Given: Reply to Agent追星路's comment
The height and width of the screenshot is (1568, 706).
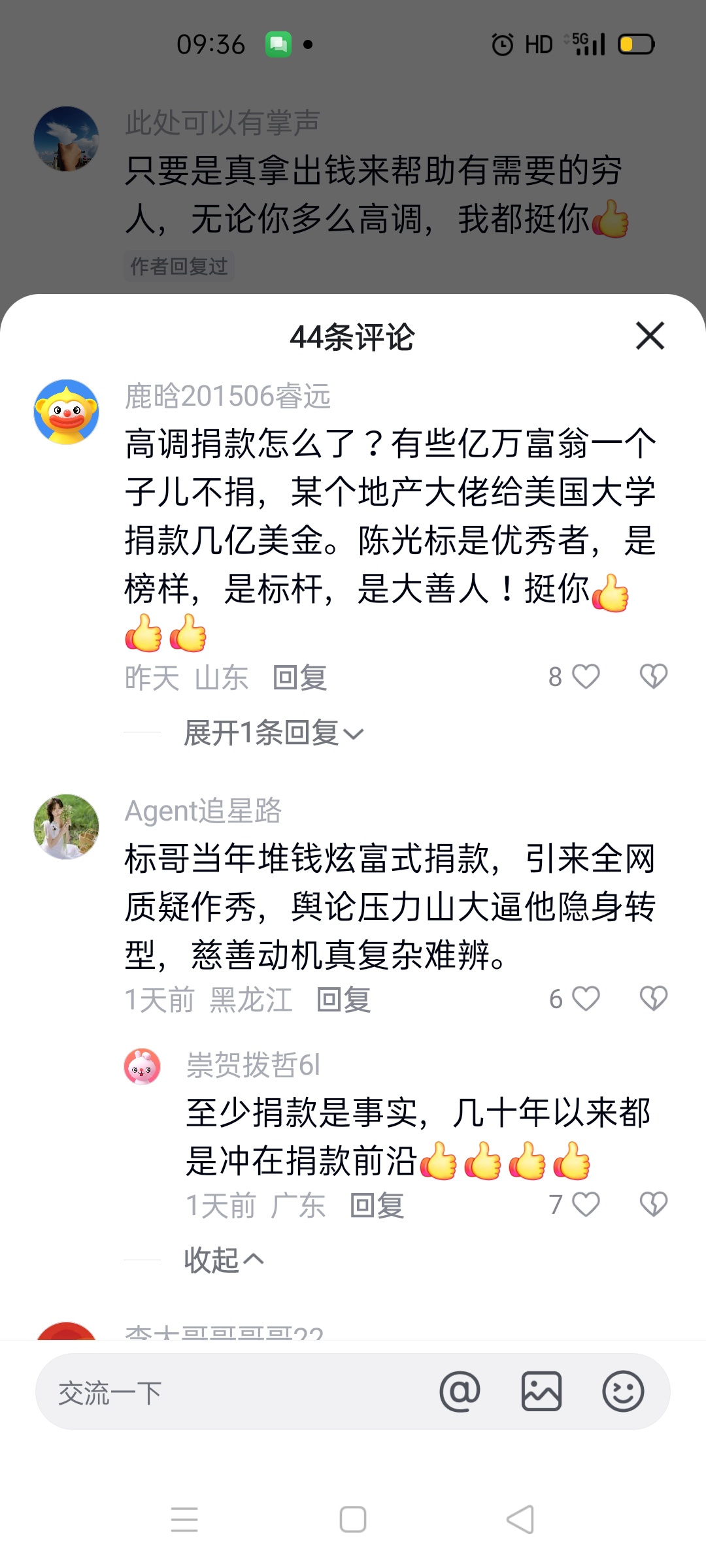Looking at the screenshot, I should coord(344,1000).
